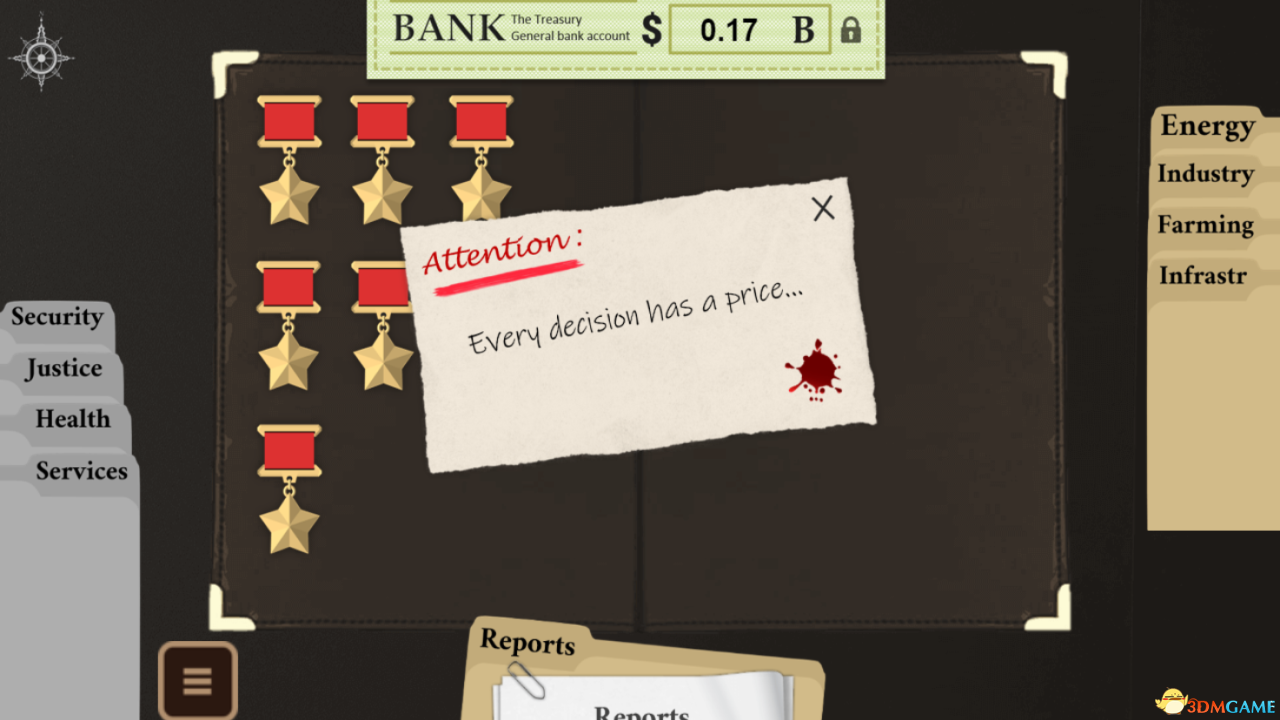1280x720 pixels.
Task: Open the Industry folder tab
Action: click(1205, 174)
